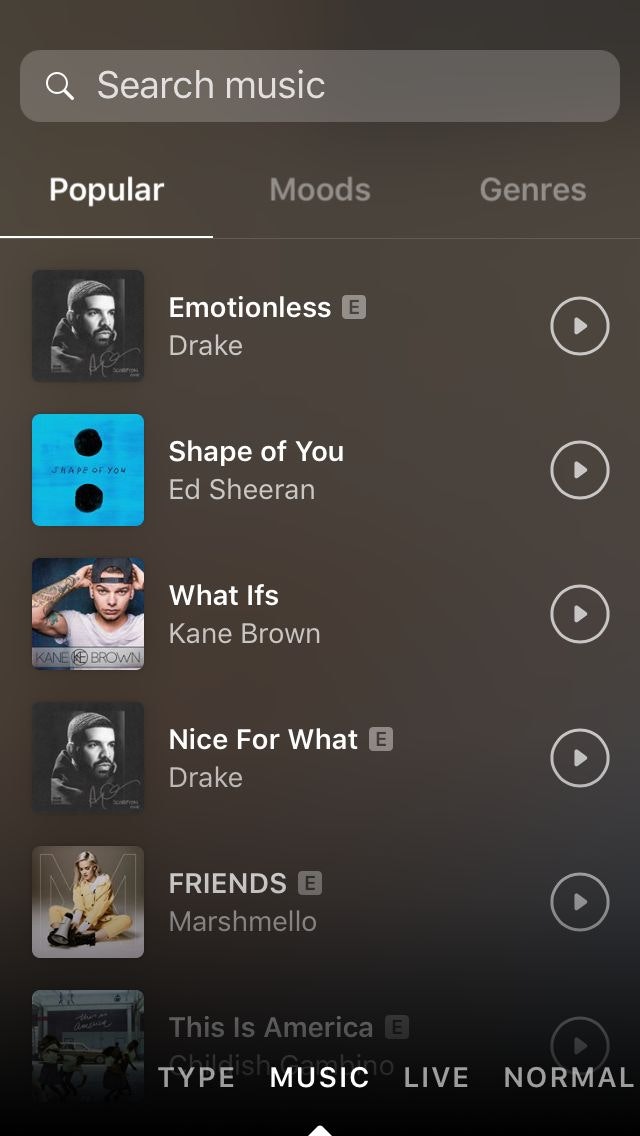Switch to NORMAL camera mode
Image resolution: width=640 pixels, height=1136 pixels.
point(568,1077)
